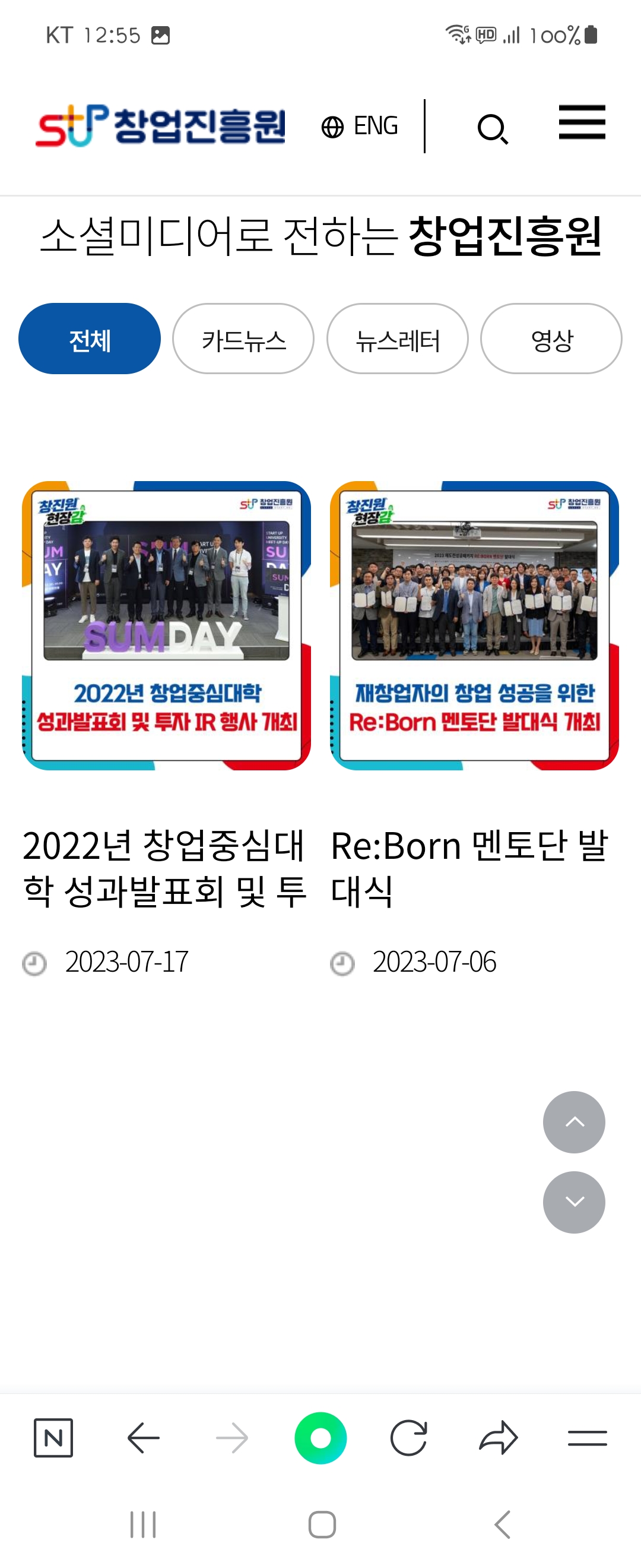Jump down with the down arrow button
641x1568 pixels.
[x=573, y=1202]
